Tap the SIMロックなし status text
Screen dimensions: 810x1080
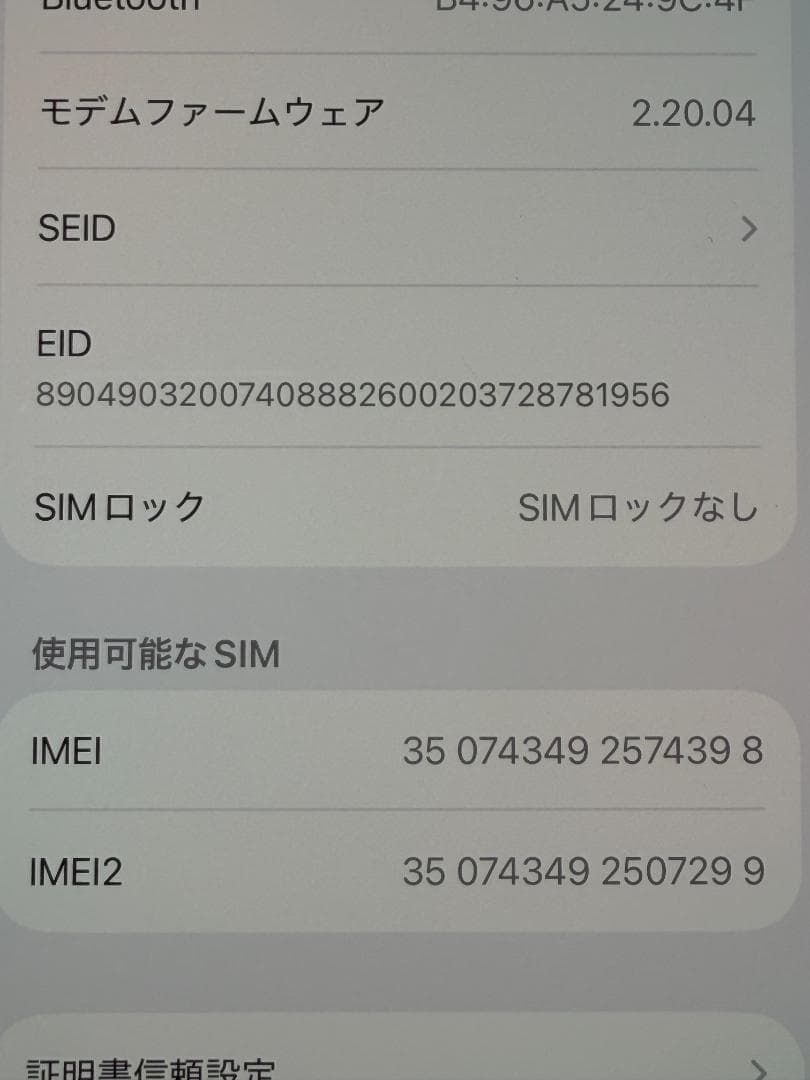coord(640,507)
